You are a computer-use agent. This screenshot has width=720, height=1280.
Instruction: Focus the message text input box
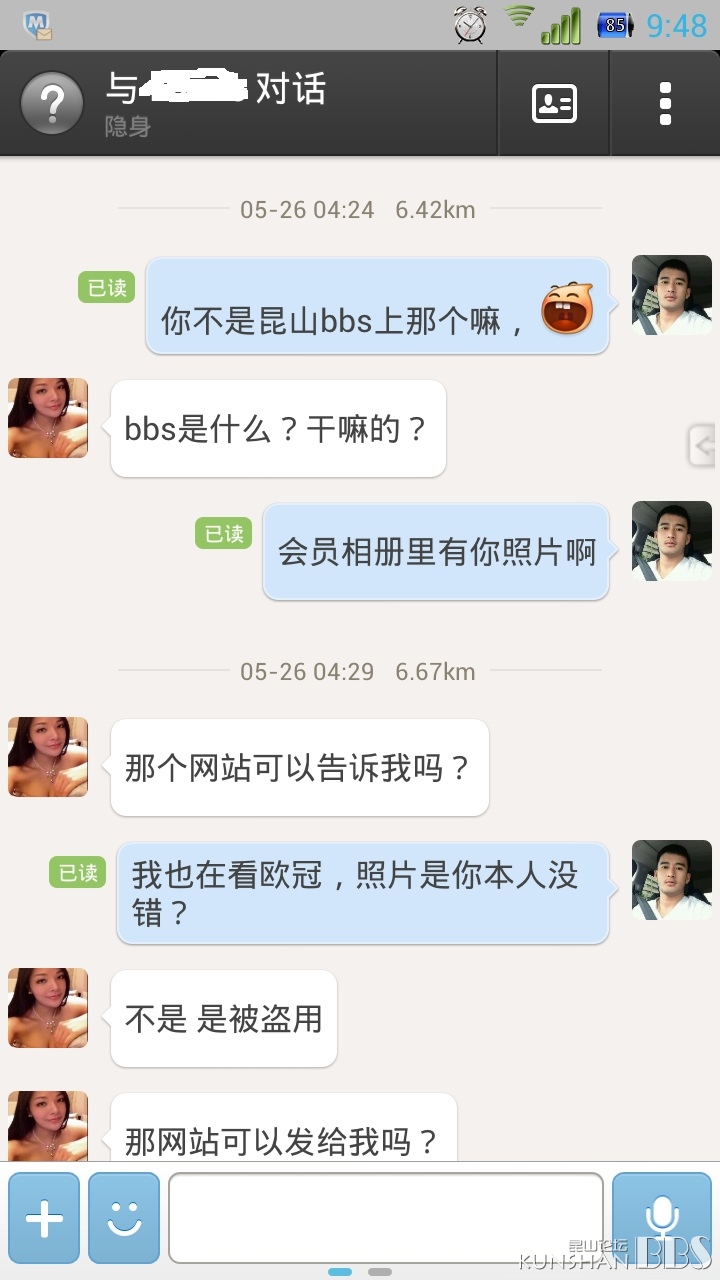click(386, 1217)
